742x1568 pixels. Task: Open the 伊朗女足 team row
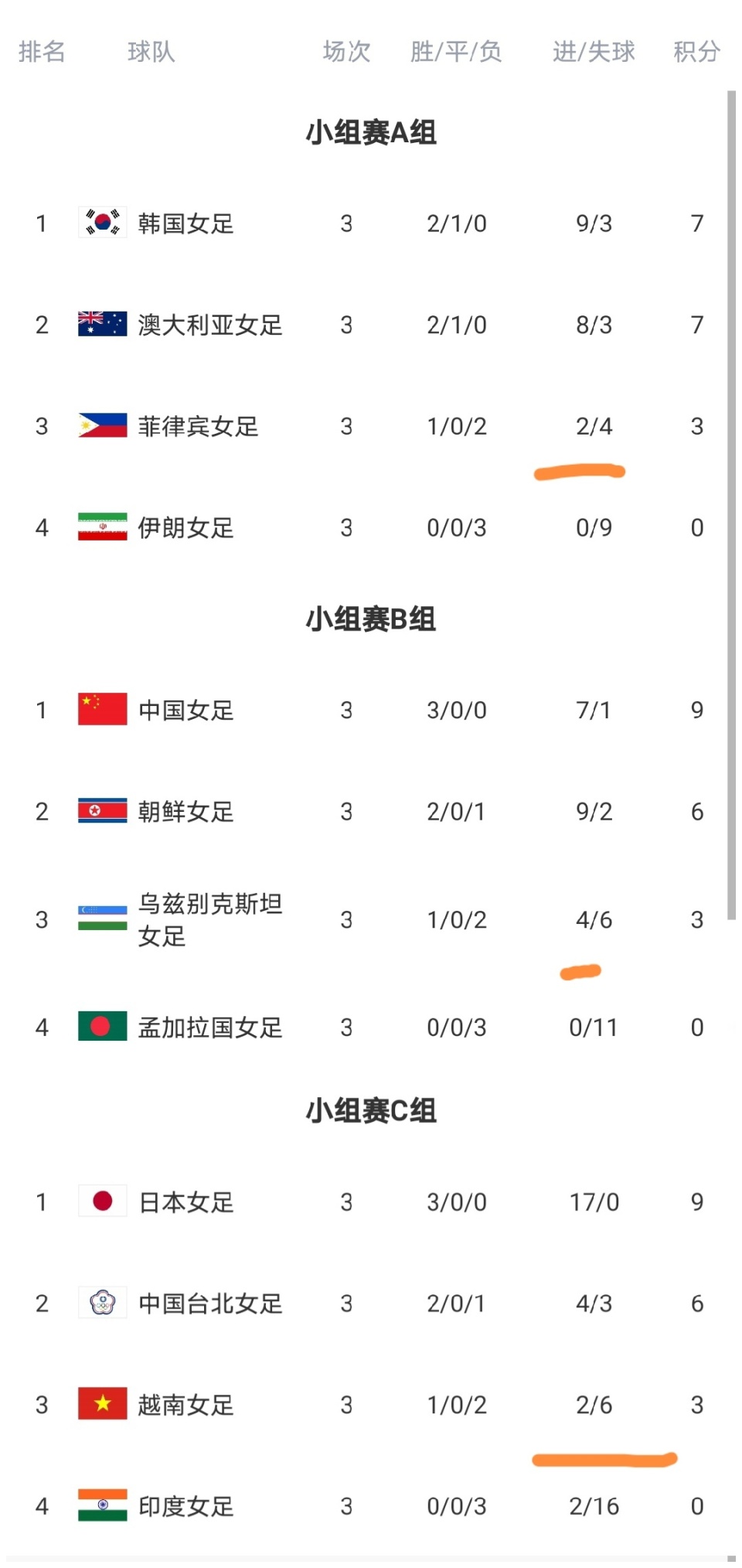click(185, 527)
